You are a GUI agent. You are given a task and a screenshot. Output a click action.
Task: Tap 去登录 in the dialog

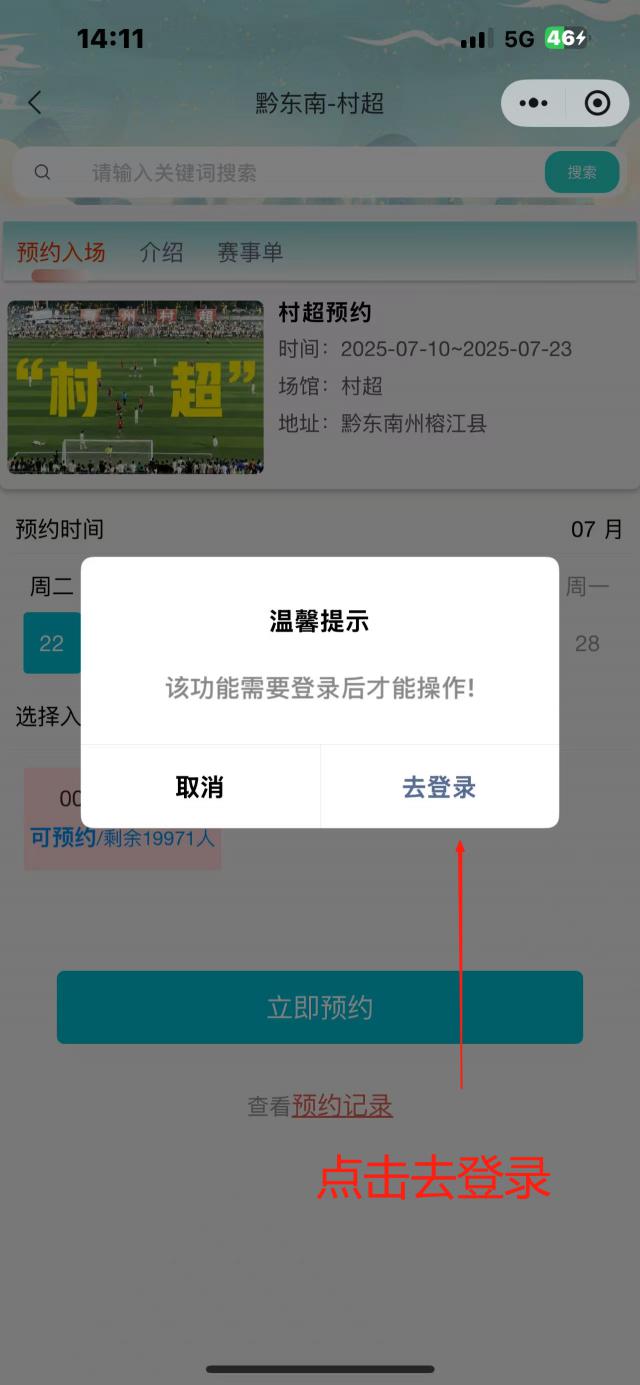[439, 787]
